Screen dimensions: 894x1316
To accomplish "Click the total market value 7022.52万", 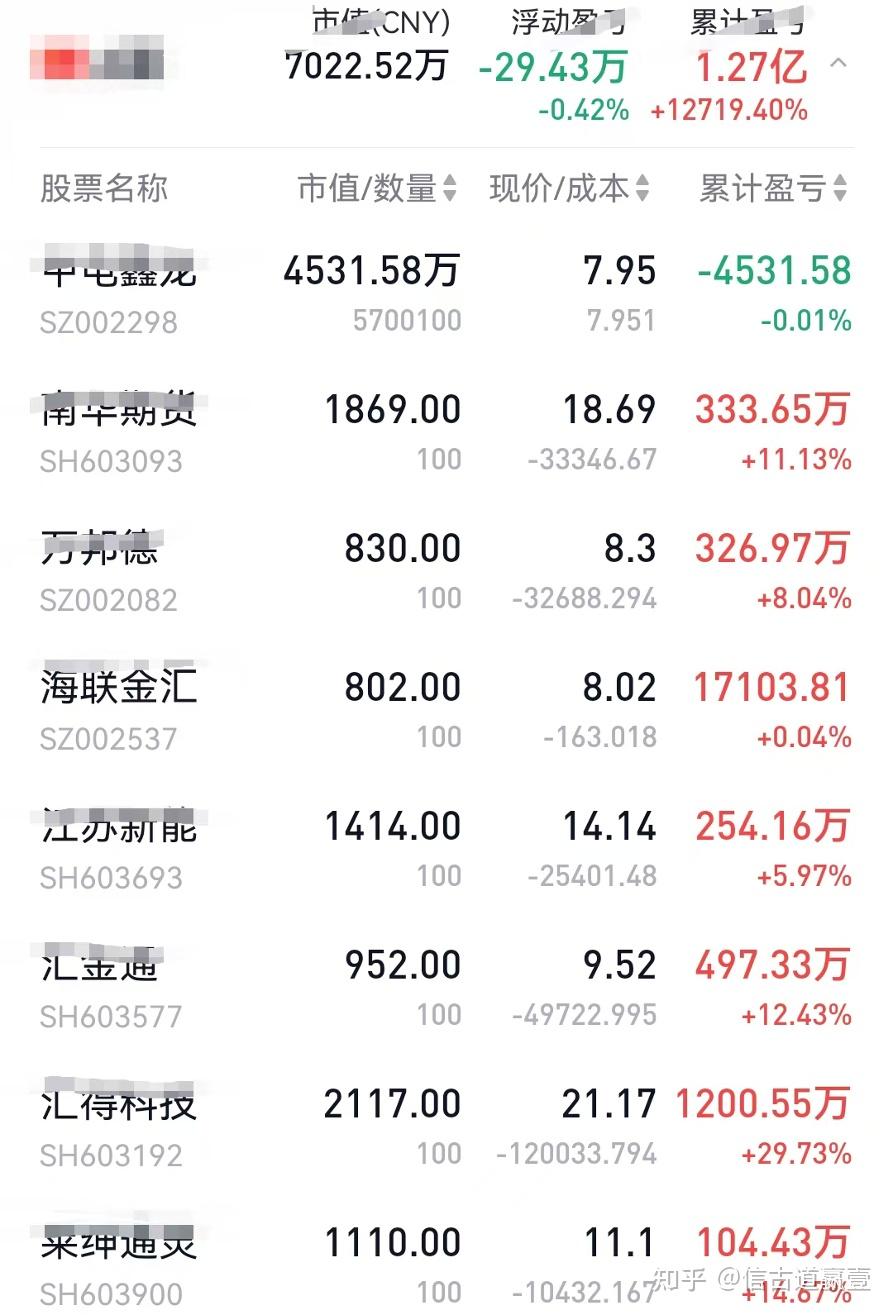I will pyautogui.click(x=367, y=68).
